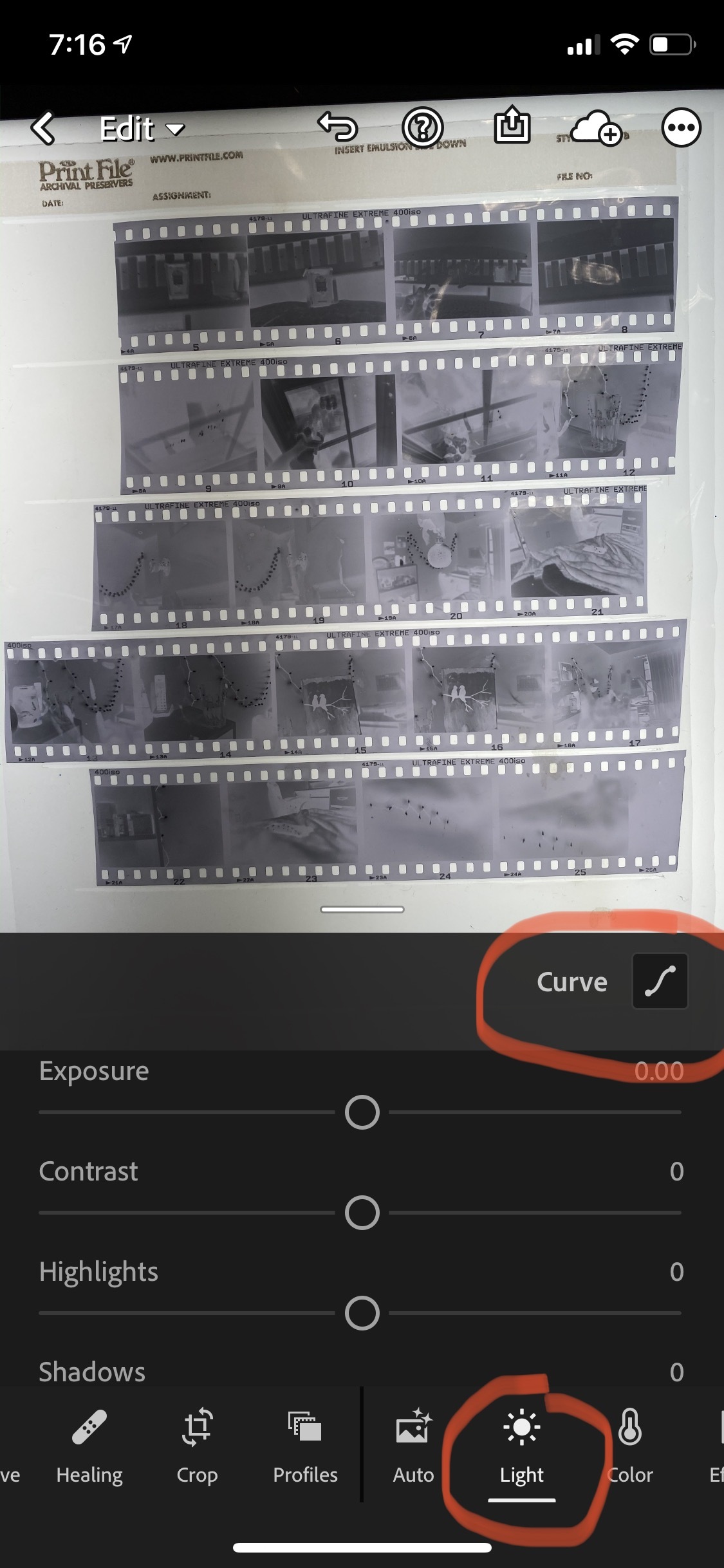Go back using the top-left arrow
The width and height of the screenshot is (724, 1568).
[x=43, y=128]
